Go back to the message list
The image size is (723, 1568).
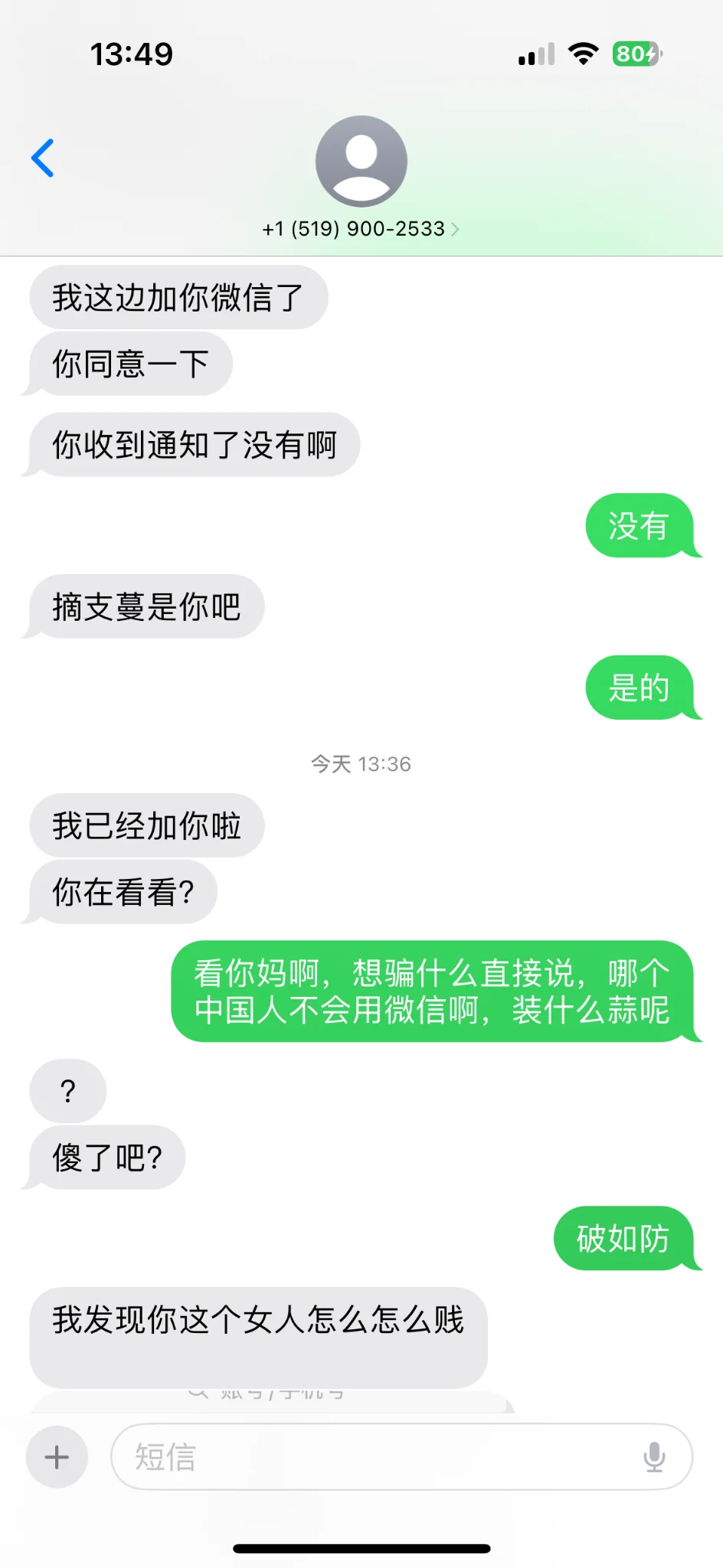(x=43, y=158)
